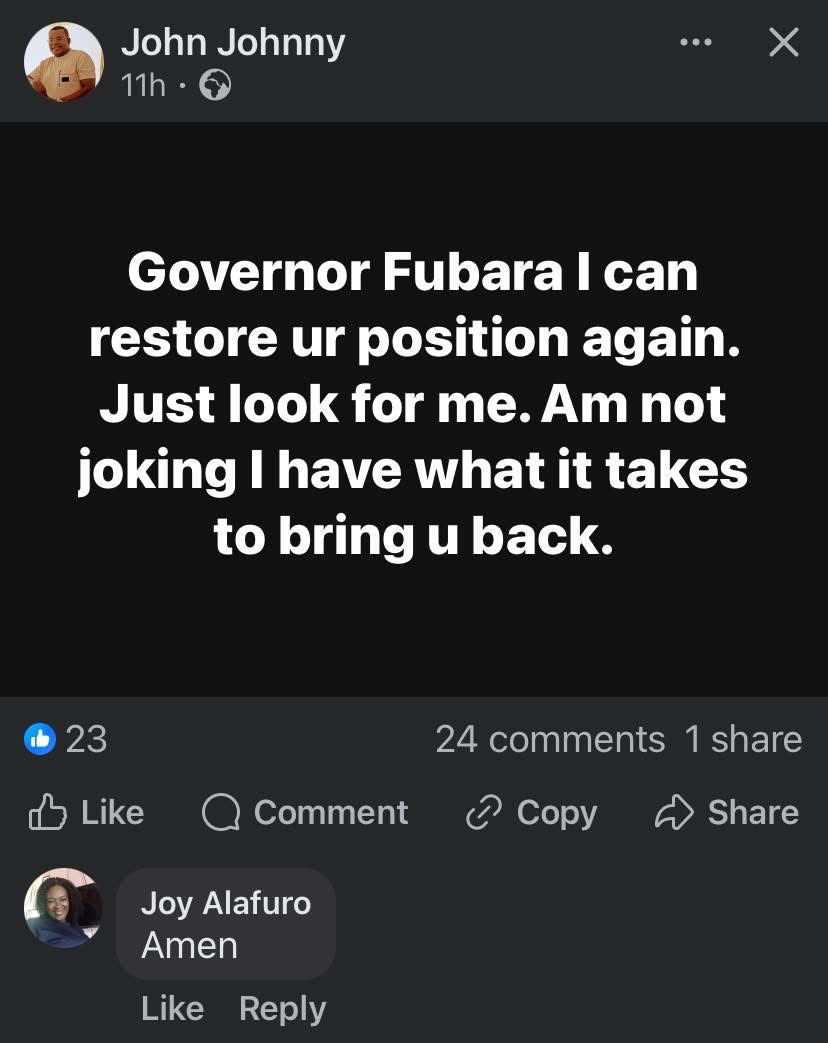This screenshot has width=828, height=1043.
Task: Reply to Joy Alafuro's comment
Action: [x=282, y=1008]
